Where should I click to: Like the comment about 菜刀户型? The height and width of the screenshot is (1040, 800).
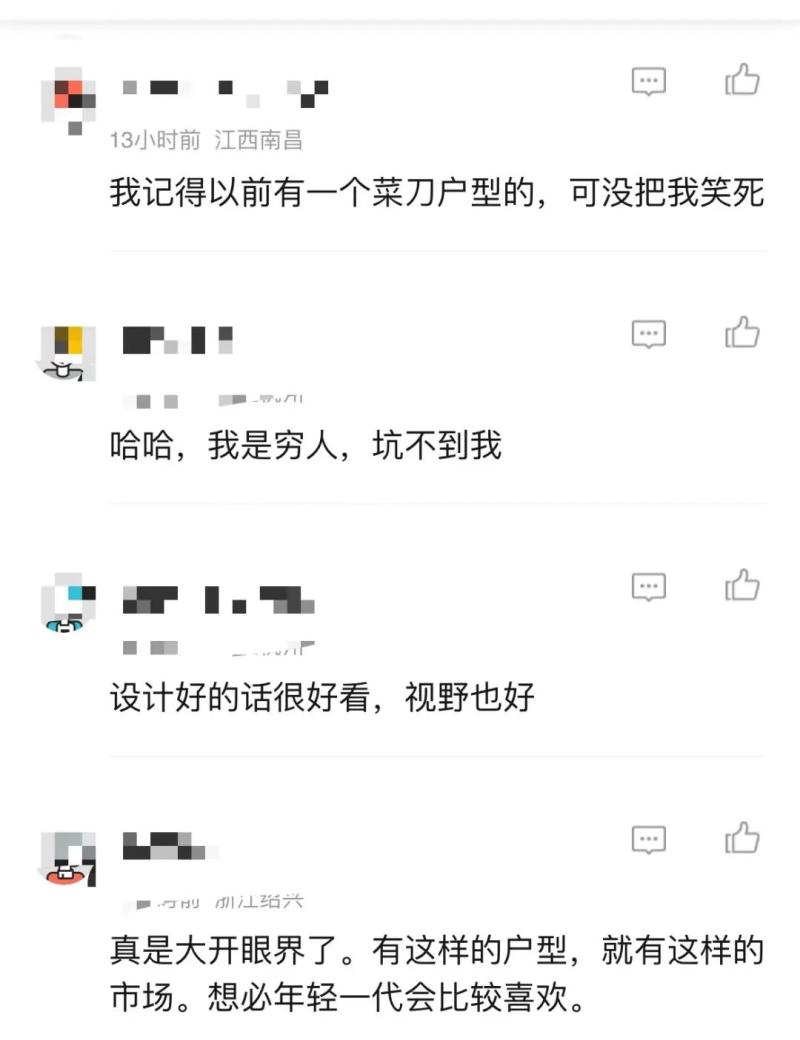(742, 80)
